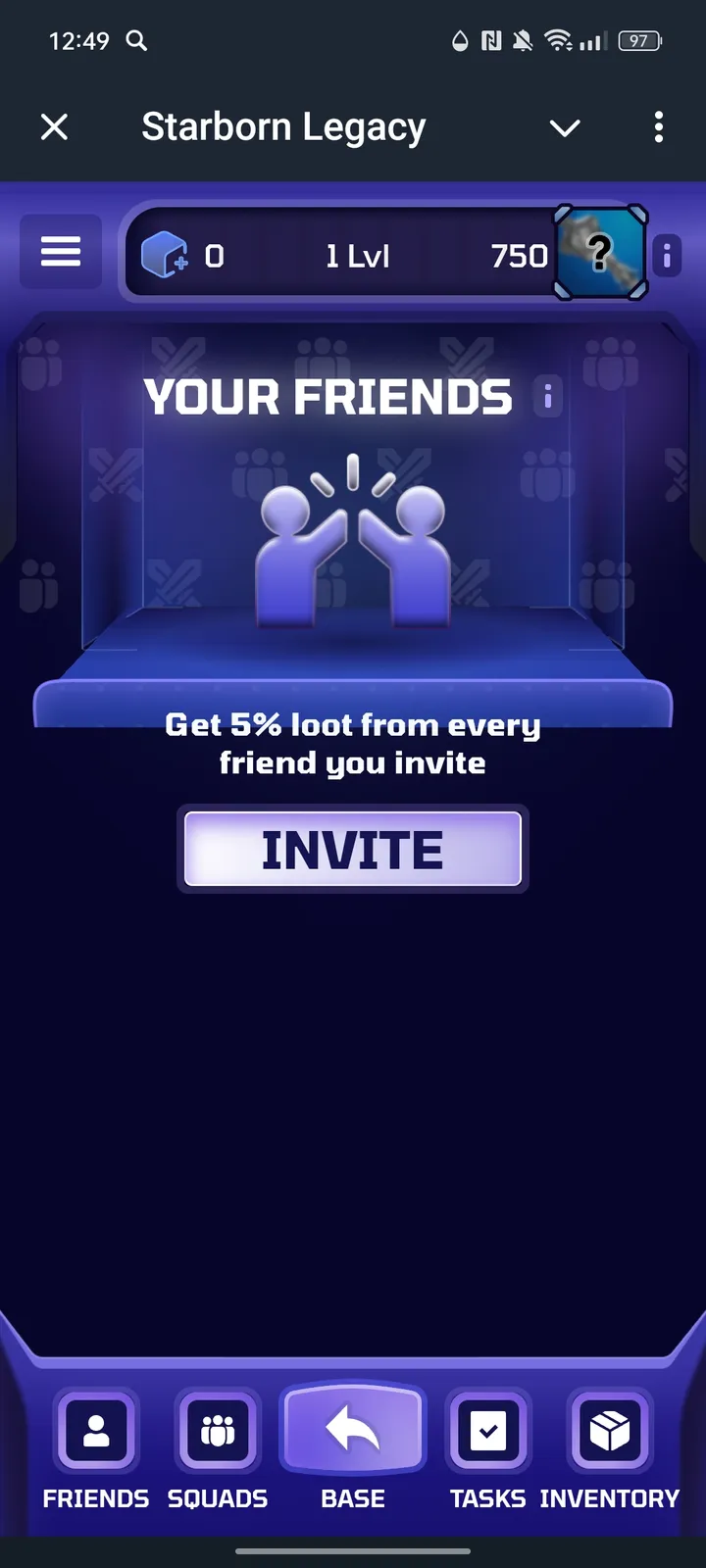Viewport: 706px width, 1568px height.
Task: Open the three-dot overflow menu
Action: pos(658,126)
